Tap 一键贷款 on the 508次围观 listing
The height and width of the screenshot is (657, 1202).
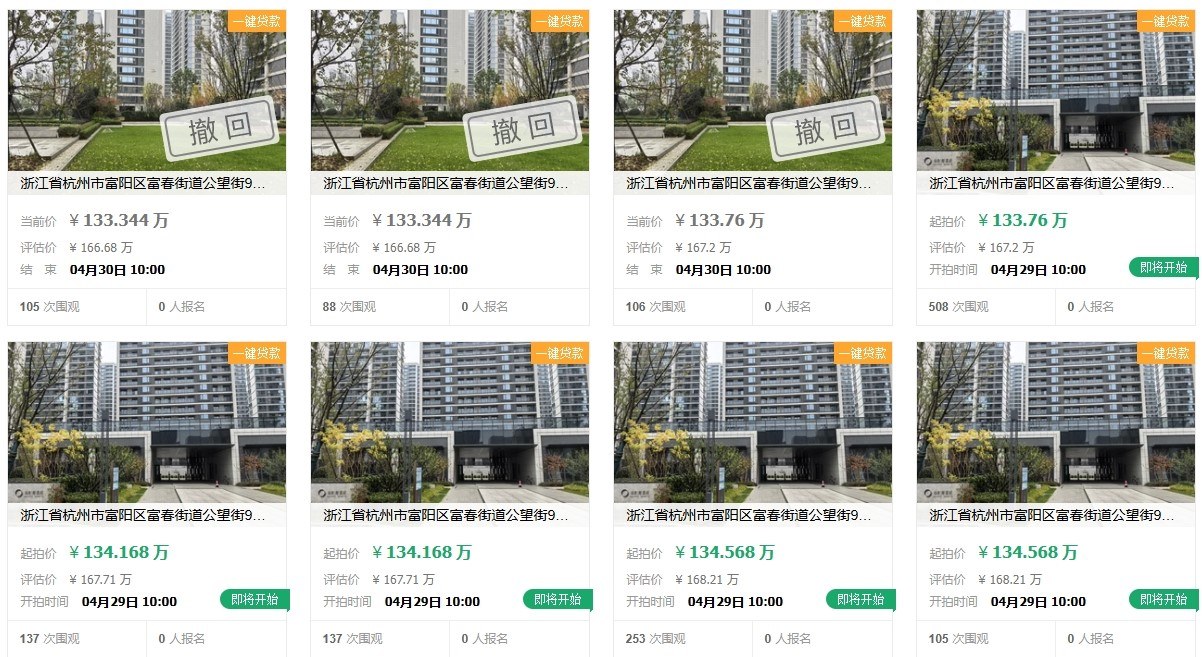tap(1165, 21)
